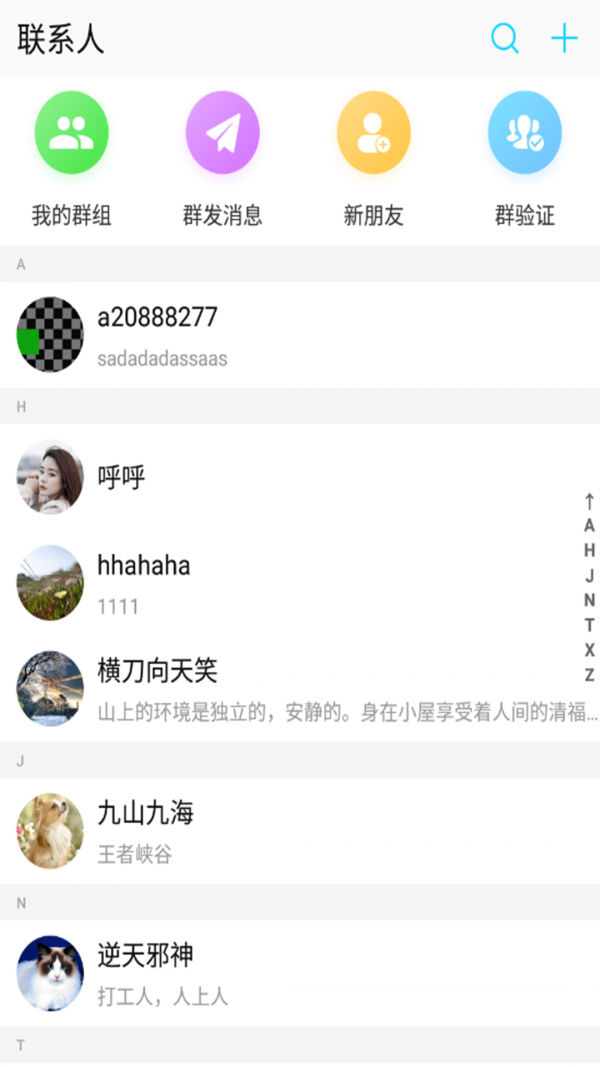View 新朋友 new friend requests
Viewport: 600px width, 1067px height.
coord(373,159)
